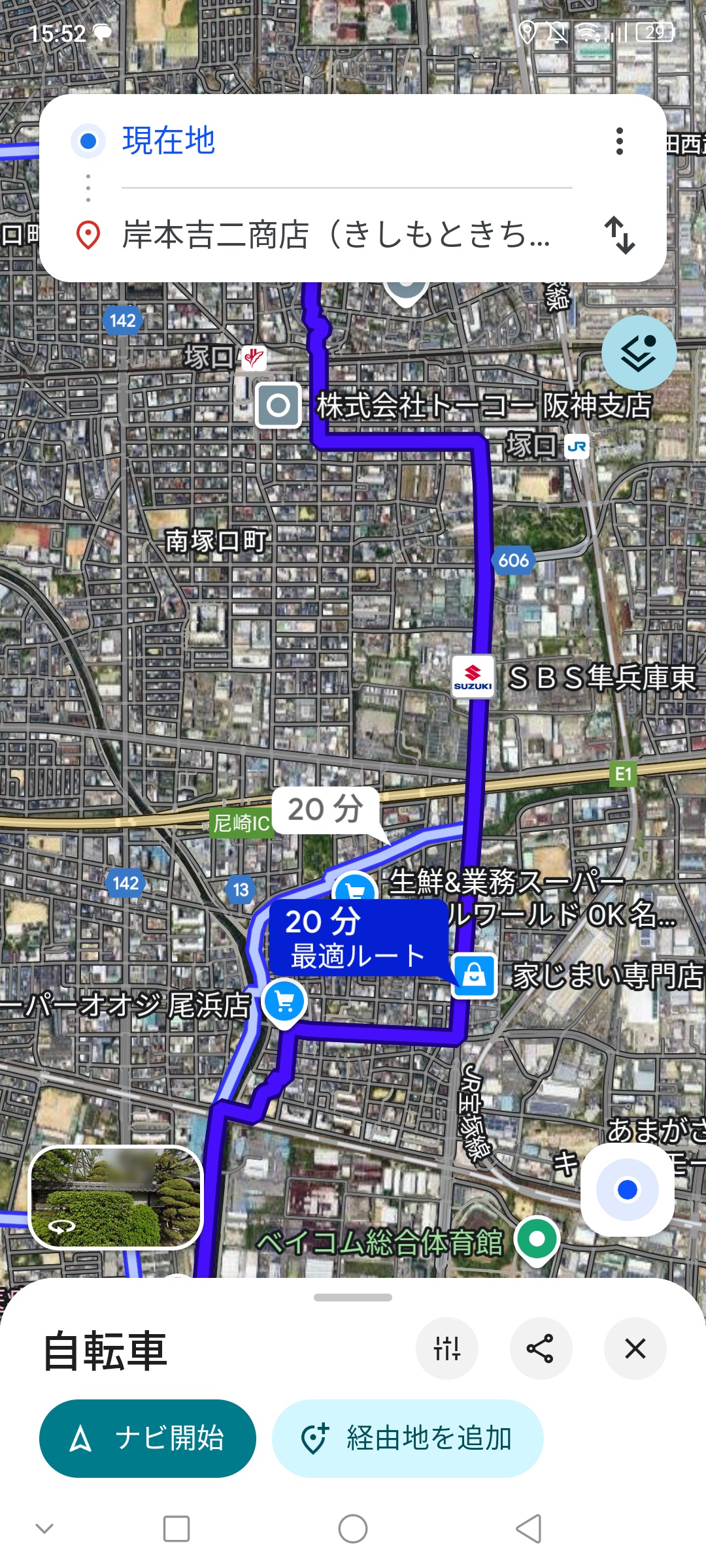
Task: Open the map layers button
Action: click(639, 353)
